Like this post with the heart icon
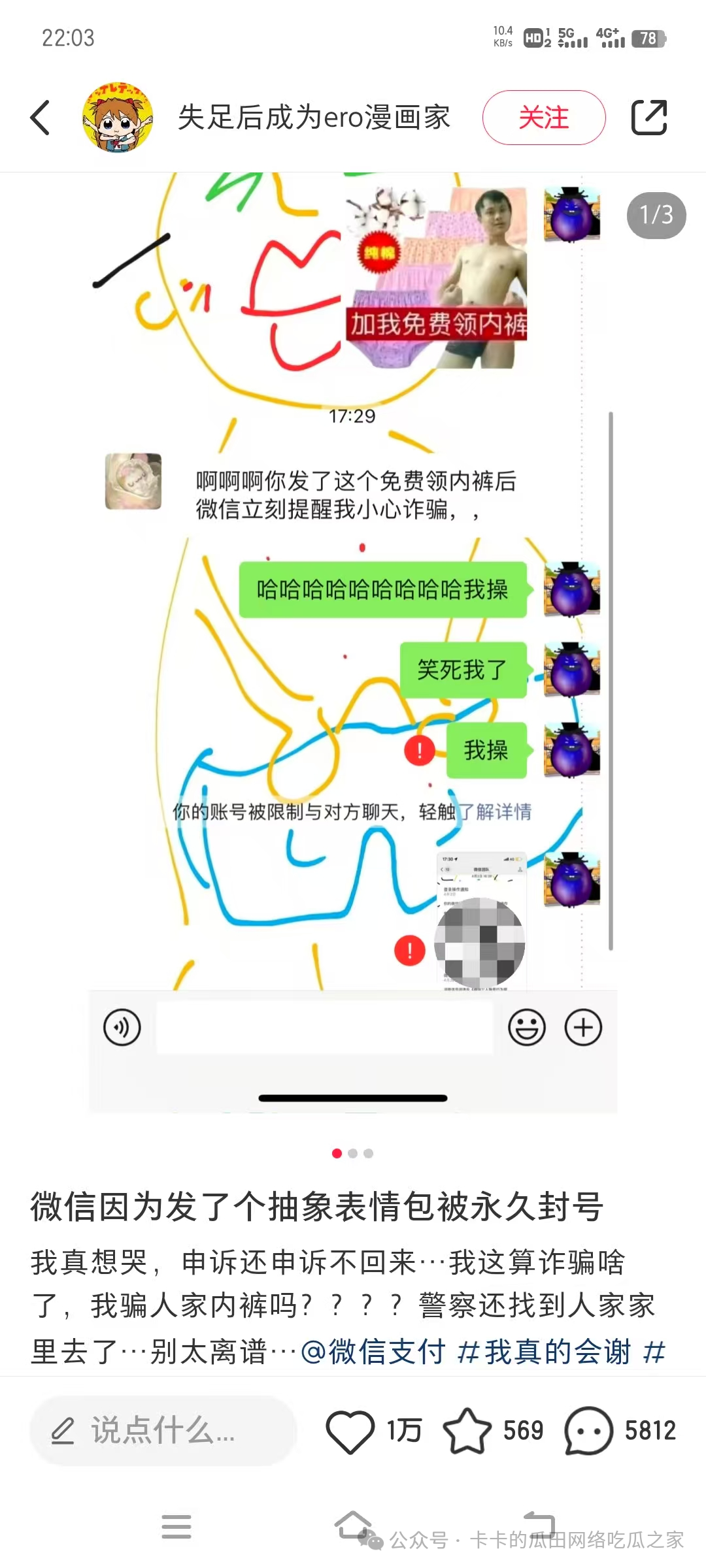This screenshot has height=1568, width=706. pyautogui.click(x=350, y=1431)
